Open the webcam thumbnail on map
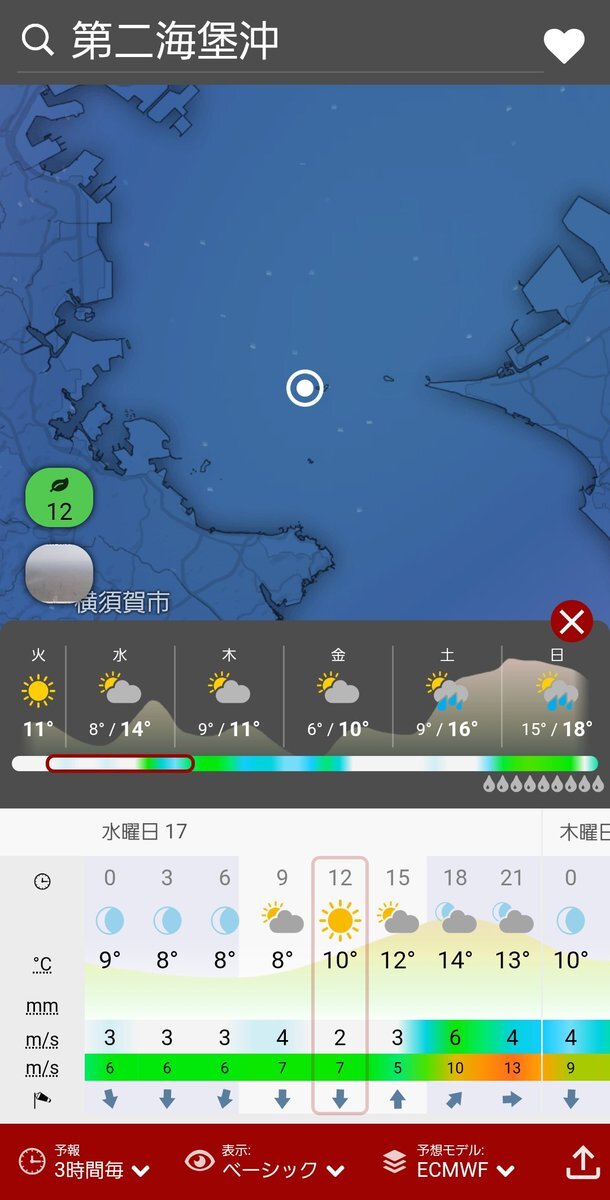The height and width of the screenshot is (1200, 610). tap(59, 574)
